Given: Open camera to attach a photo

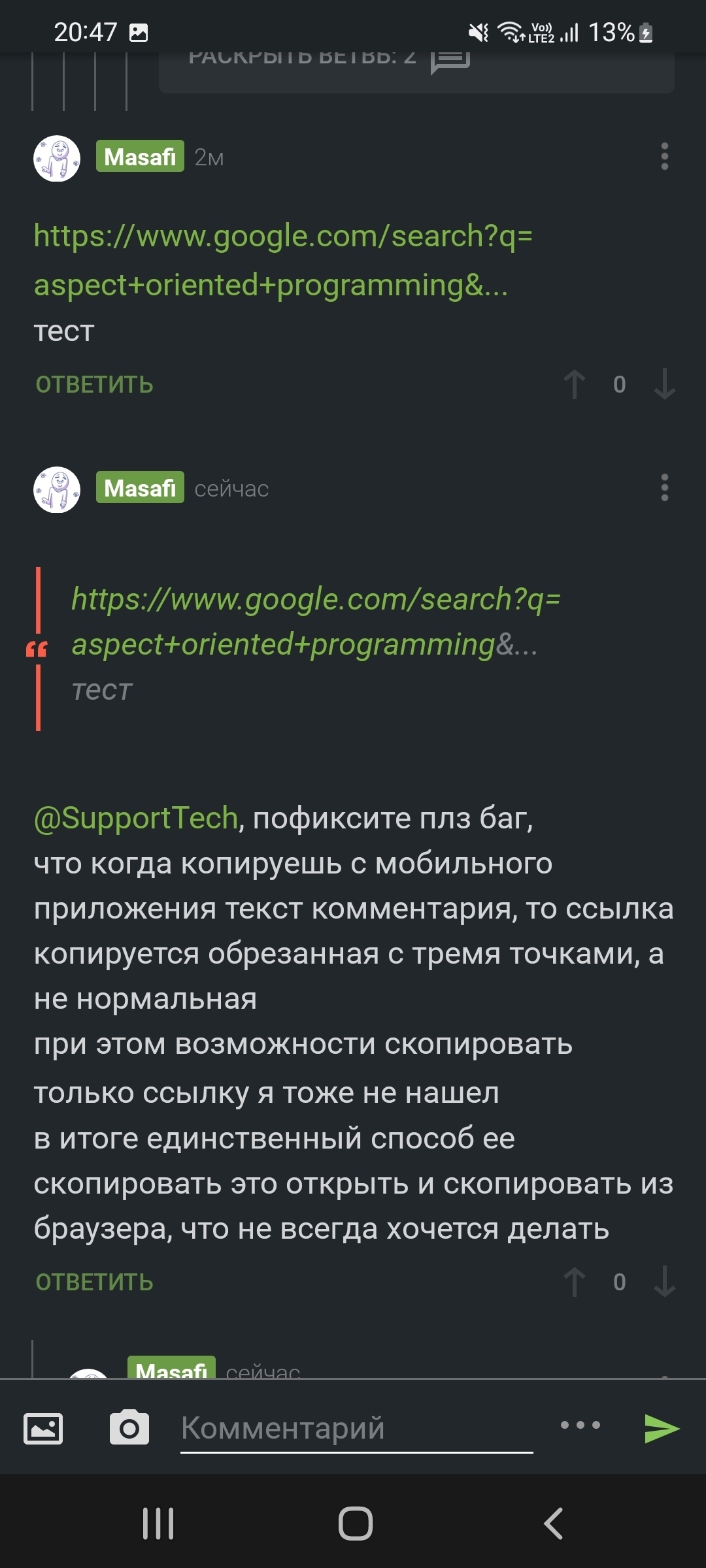Looking at the screenshot, I should 129,1428.
